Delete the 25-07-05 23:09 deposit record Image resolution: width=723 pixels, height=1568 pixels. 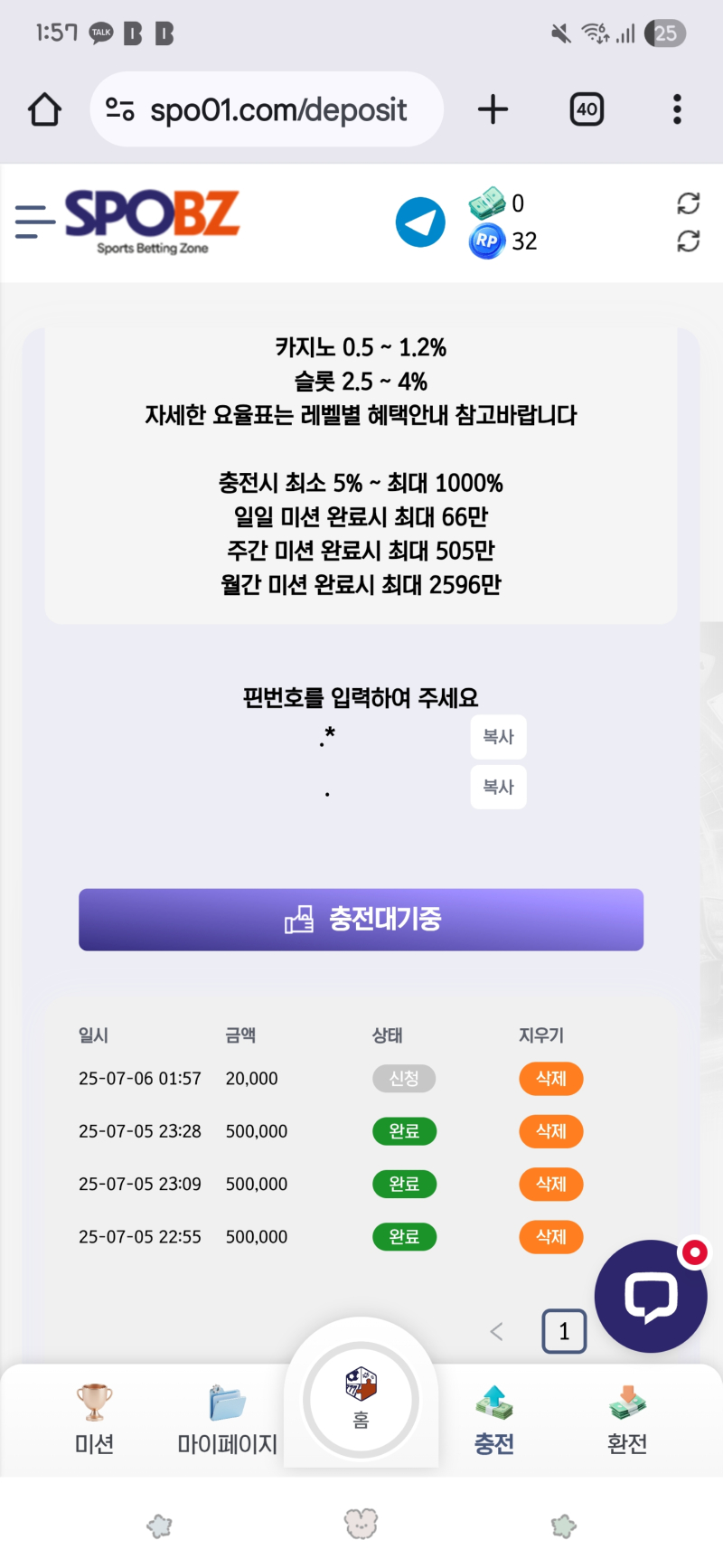[x=550, y=1184]
